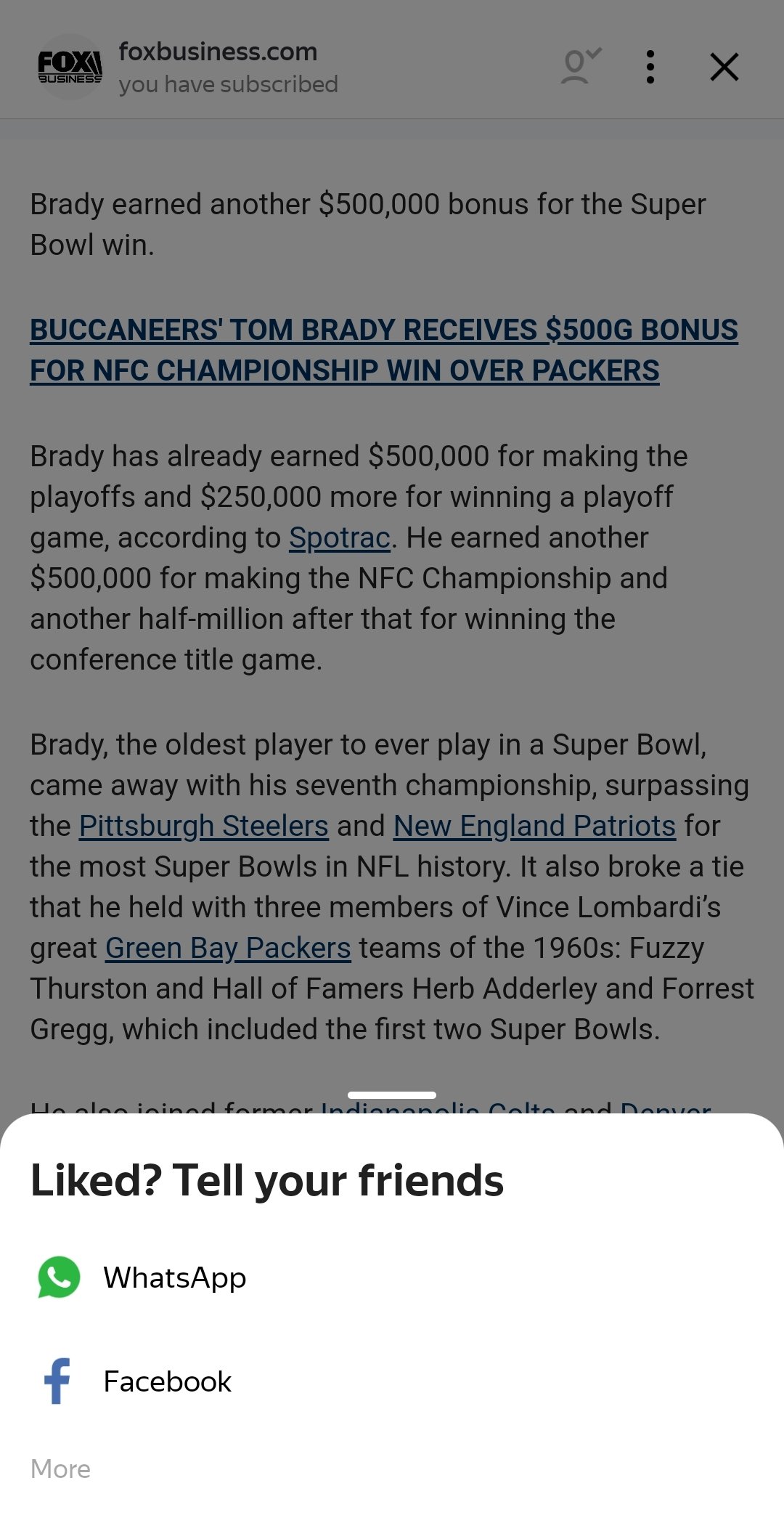Share the article to Facebook
This screenshot has width=784, height=1531.
tap(392, 1381)
